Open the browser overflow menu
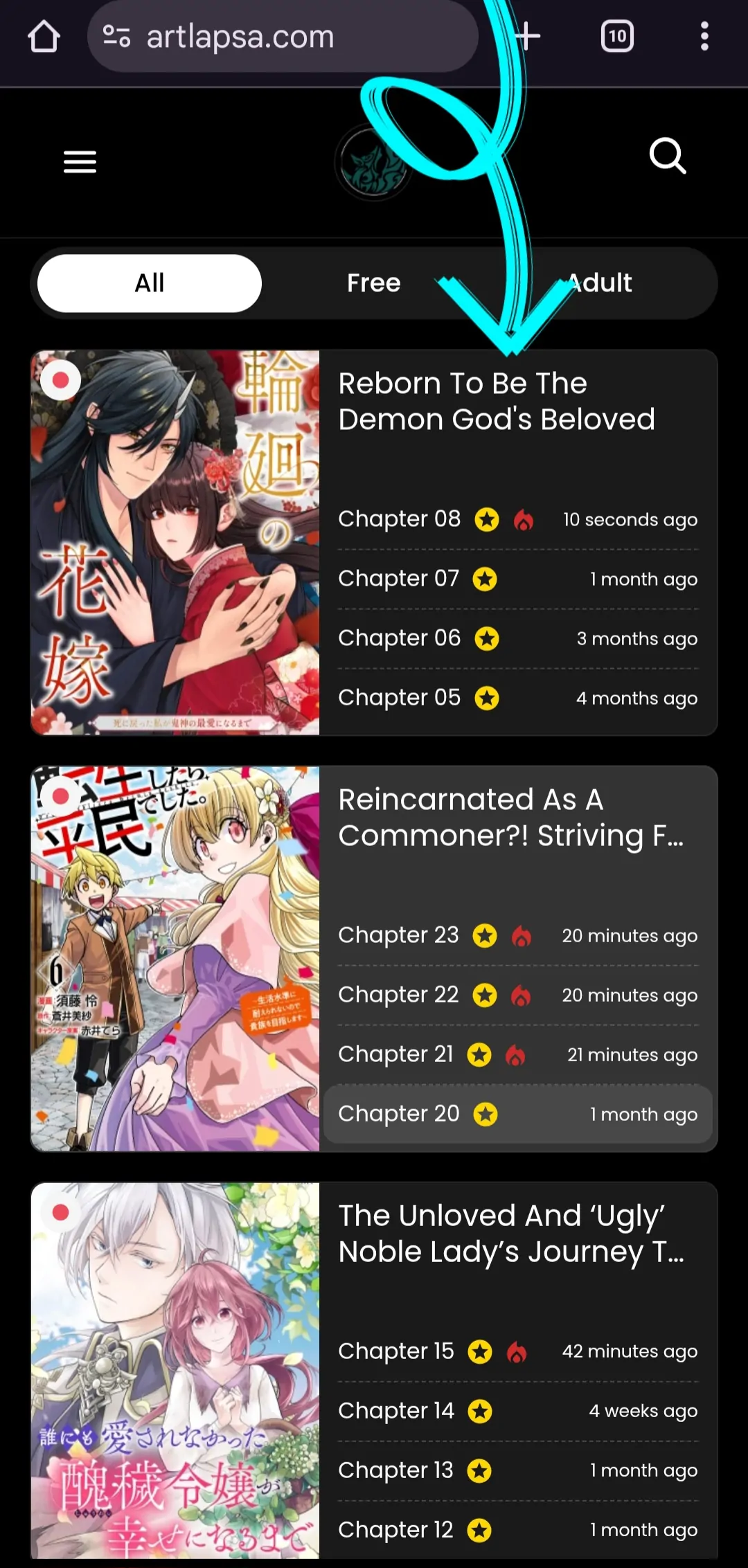 point(704,37)
